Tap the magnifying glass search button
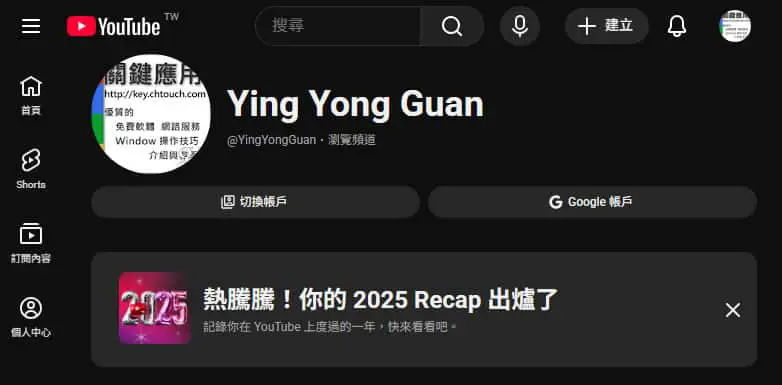782x385 pixels. 452,25
